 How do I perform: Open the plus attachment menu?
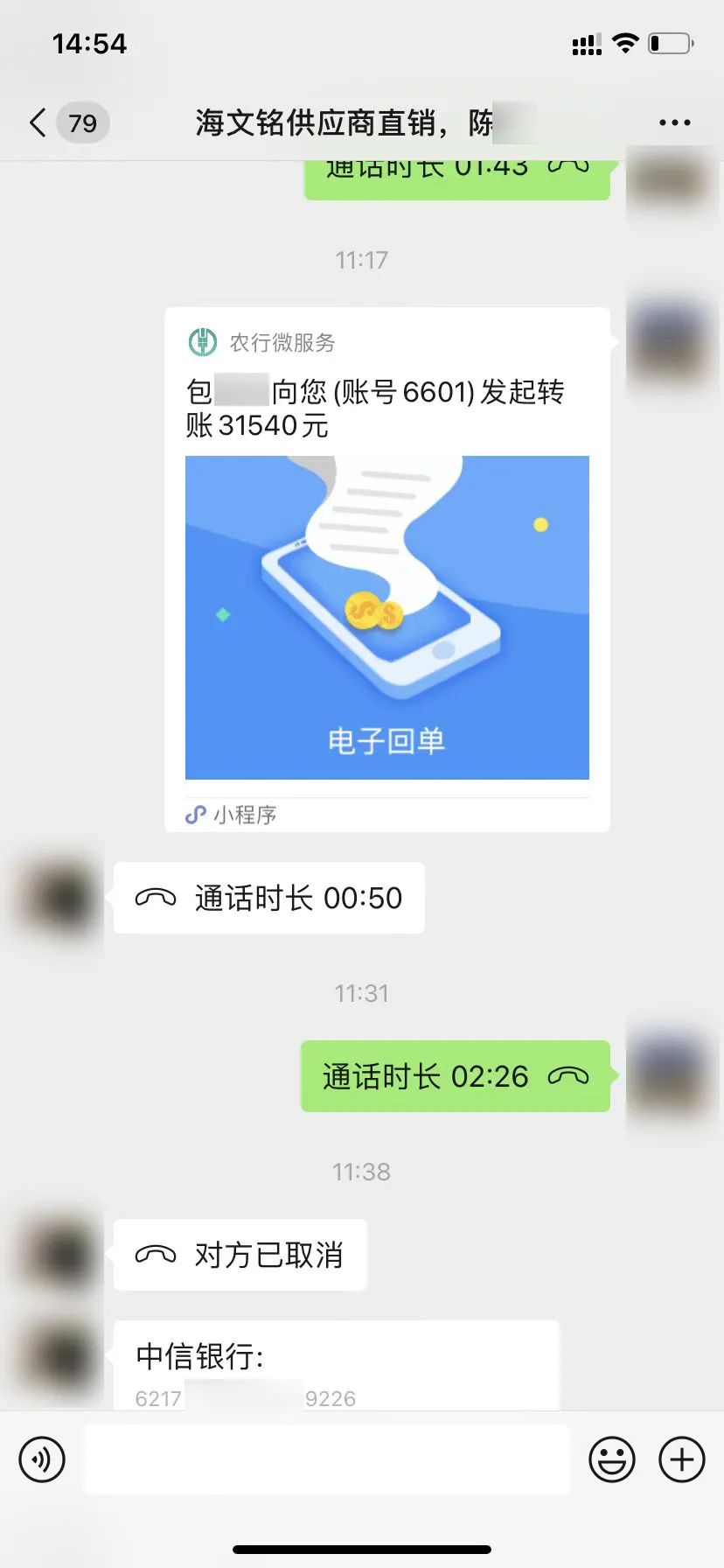coord(681,1459)
